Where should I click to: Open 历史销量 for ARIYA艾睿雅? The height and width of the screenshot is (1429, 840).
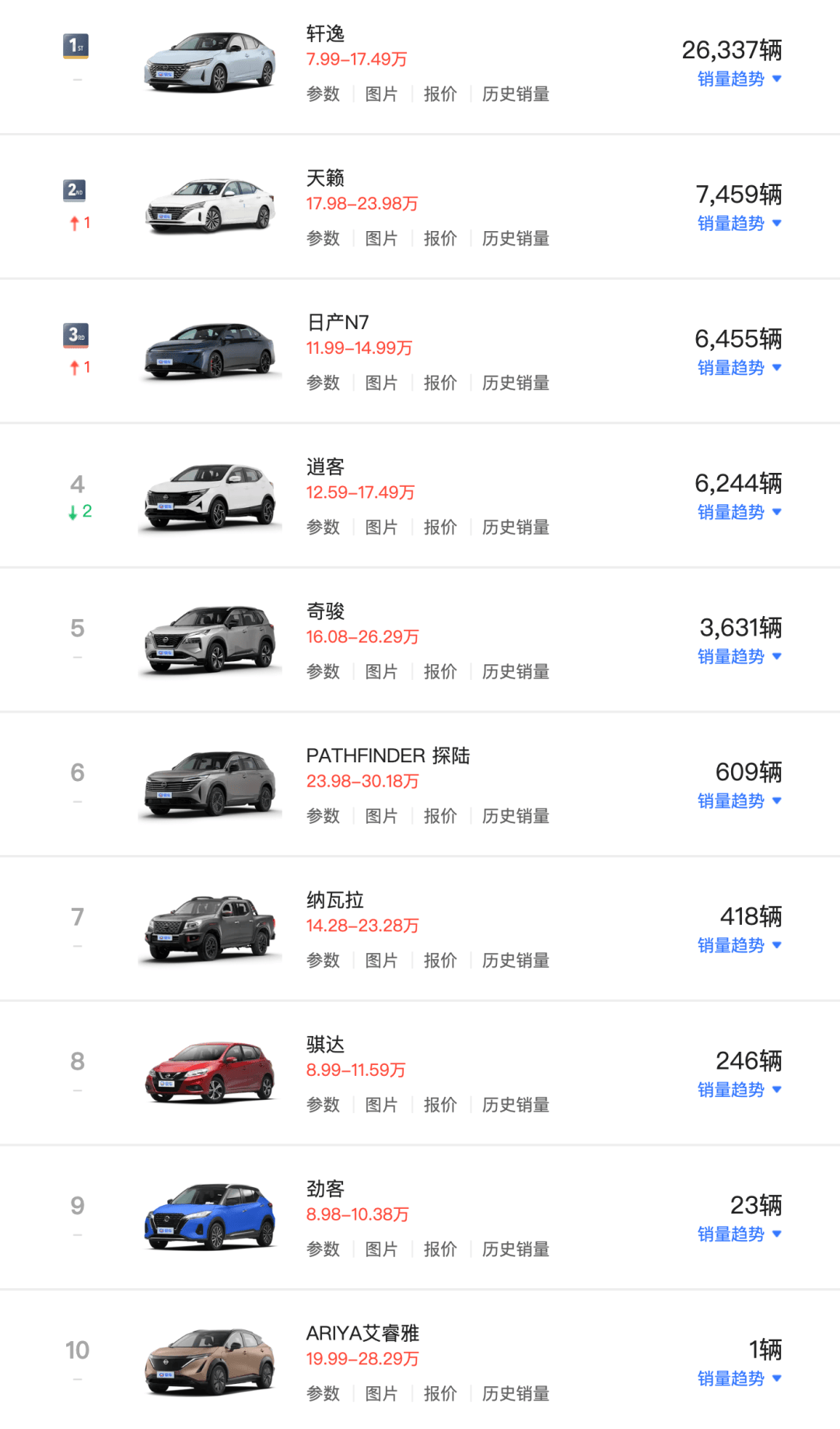point(515,1393)
